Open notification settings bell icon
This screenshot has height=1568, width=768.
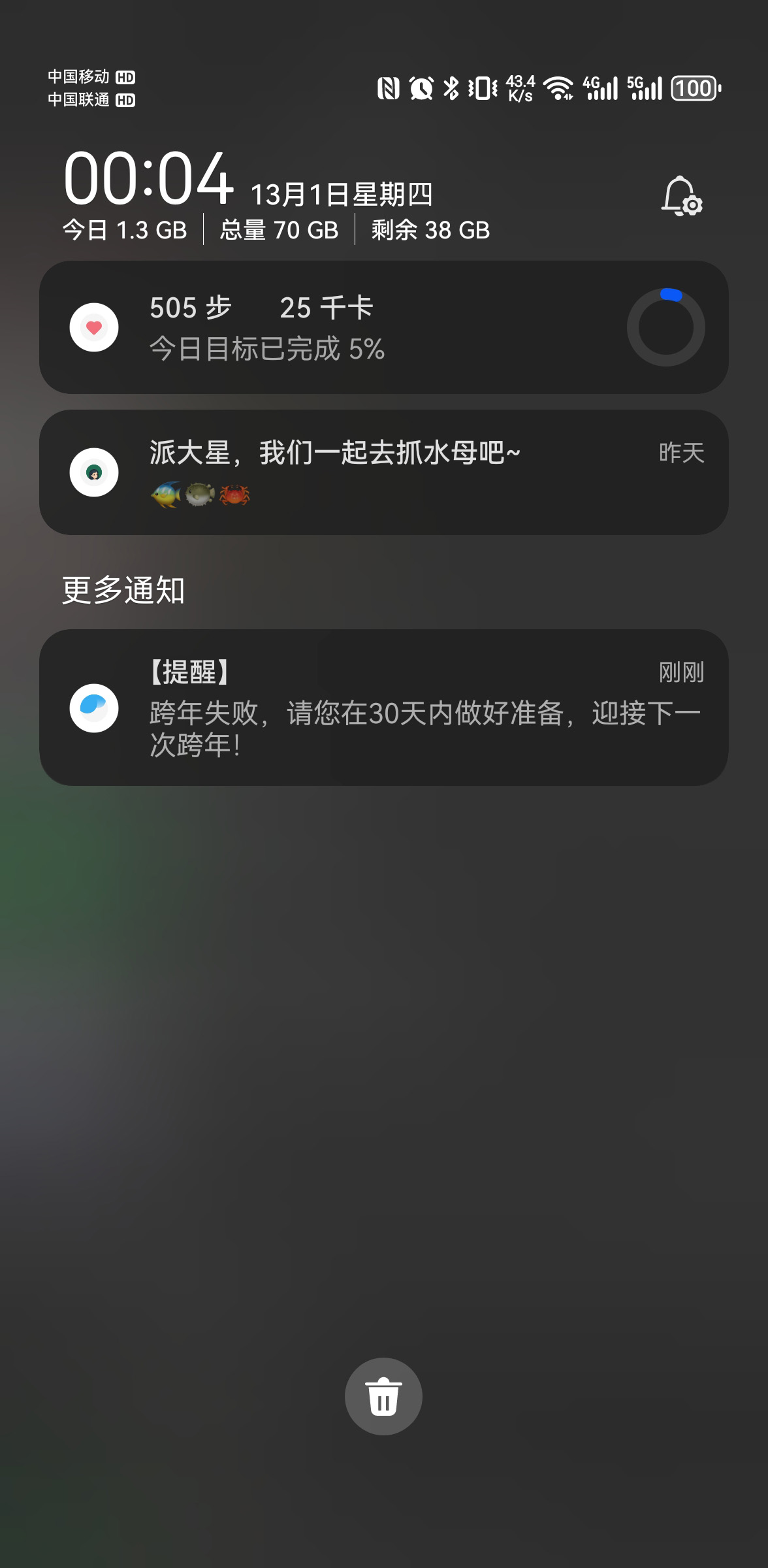click(681, 196)
